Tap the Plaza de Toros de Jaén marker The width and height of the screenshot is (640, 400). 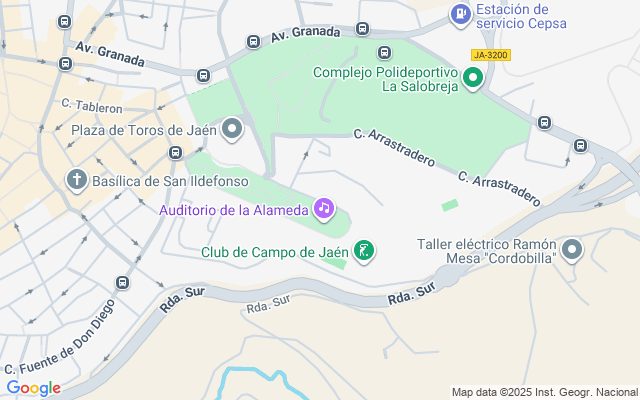click(233, 129)
